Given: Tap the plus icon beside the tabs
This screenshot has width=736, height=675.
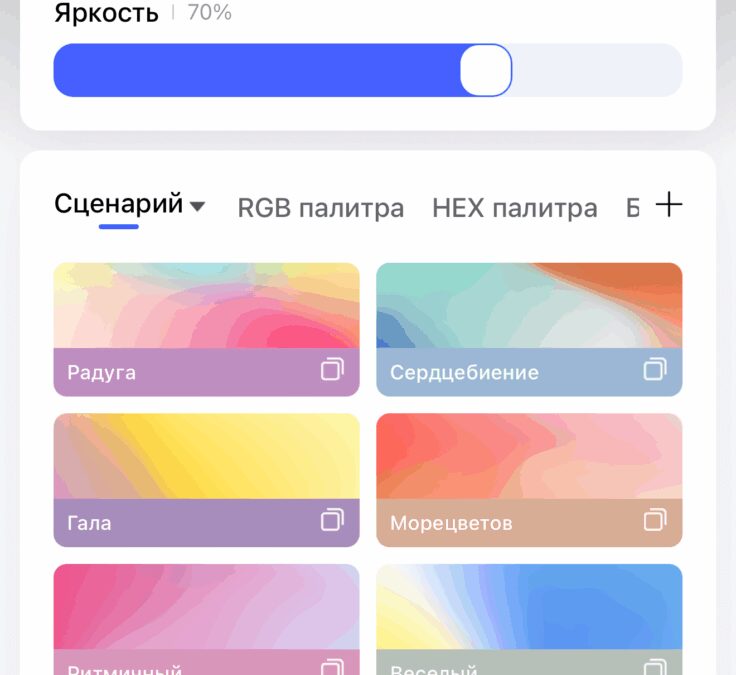Looking at the screenshot, I should [668, 206].
